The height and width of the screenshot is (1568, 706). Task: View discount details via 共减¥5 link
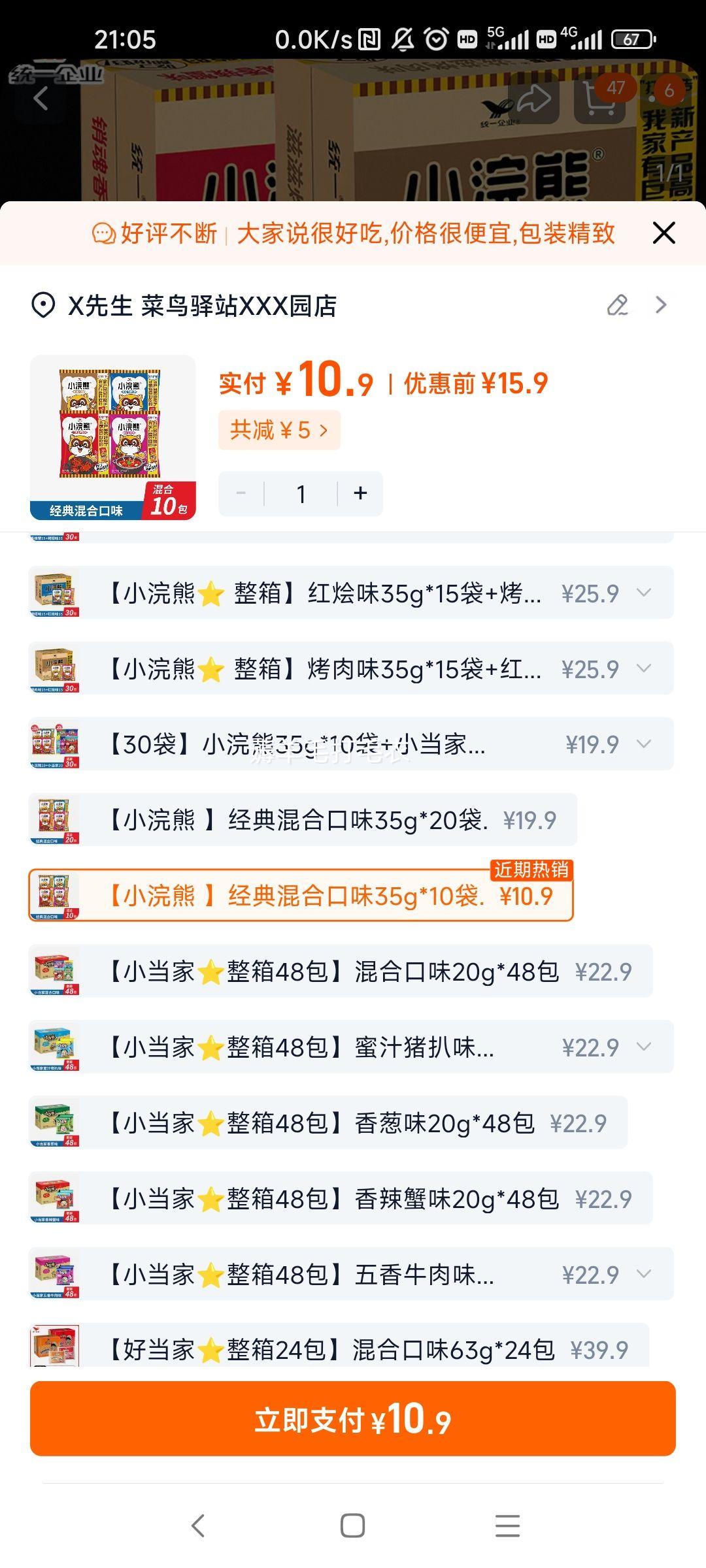(x=278, y=429)
